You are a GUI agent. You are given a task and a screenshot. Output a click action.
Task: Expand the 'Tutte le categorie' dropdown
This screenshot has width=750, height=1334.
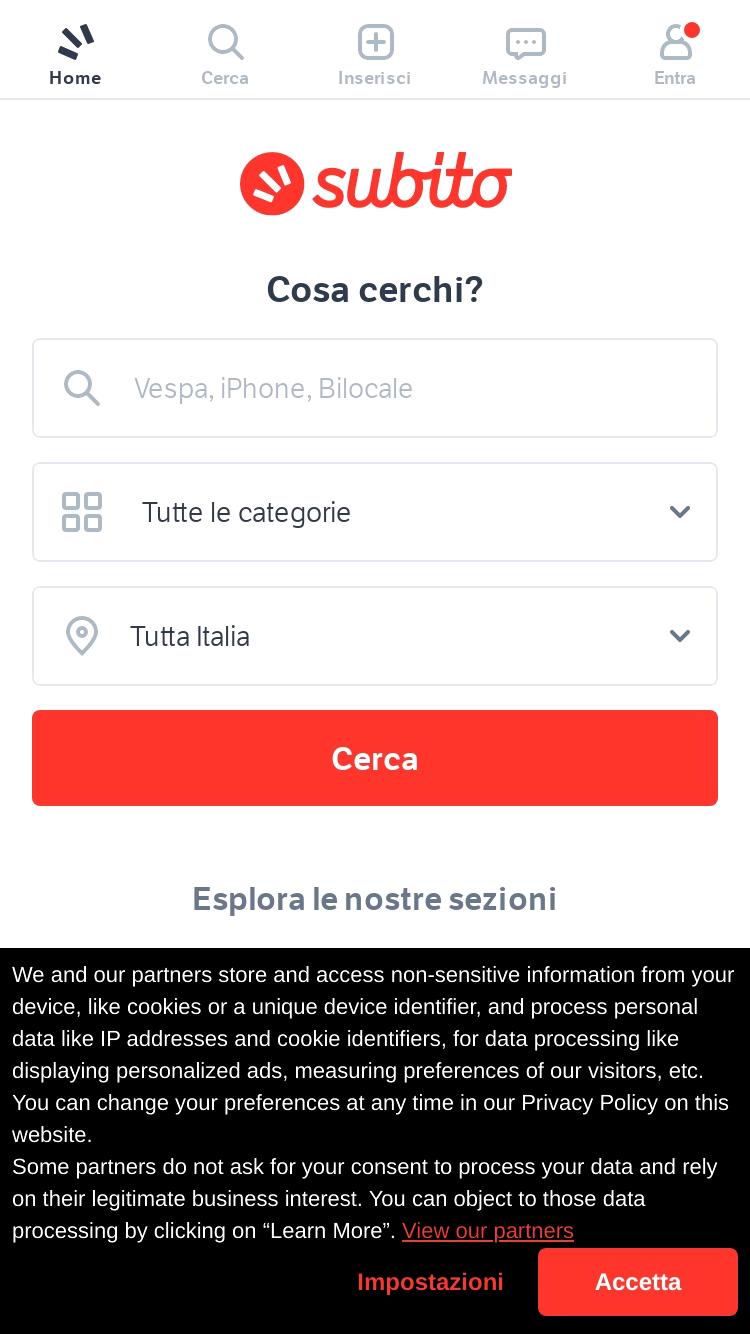(375, 512)
